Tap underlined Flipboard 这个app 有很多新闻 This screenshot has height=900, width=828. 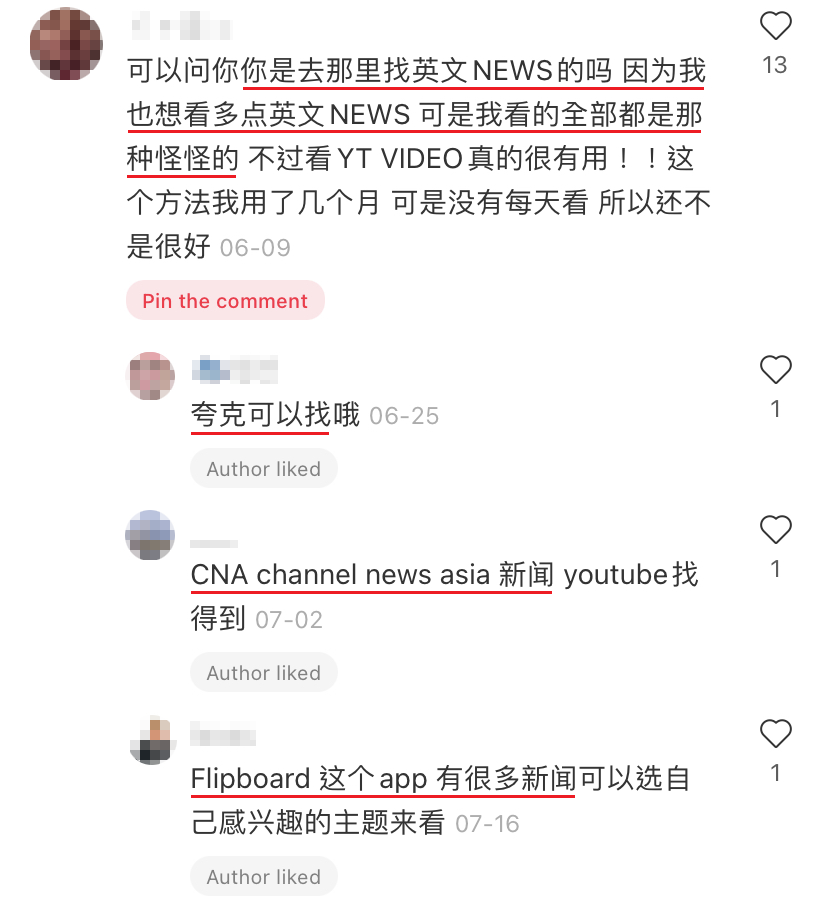382,779
